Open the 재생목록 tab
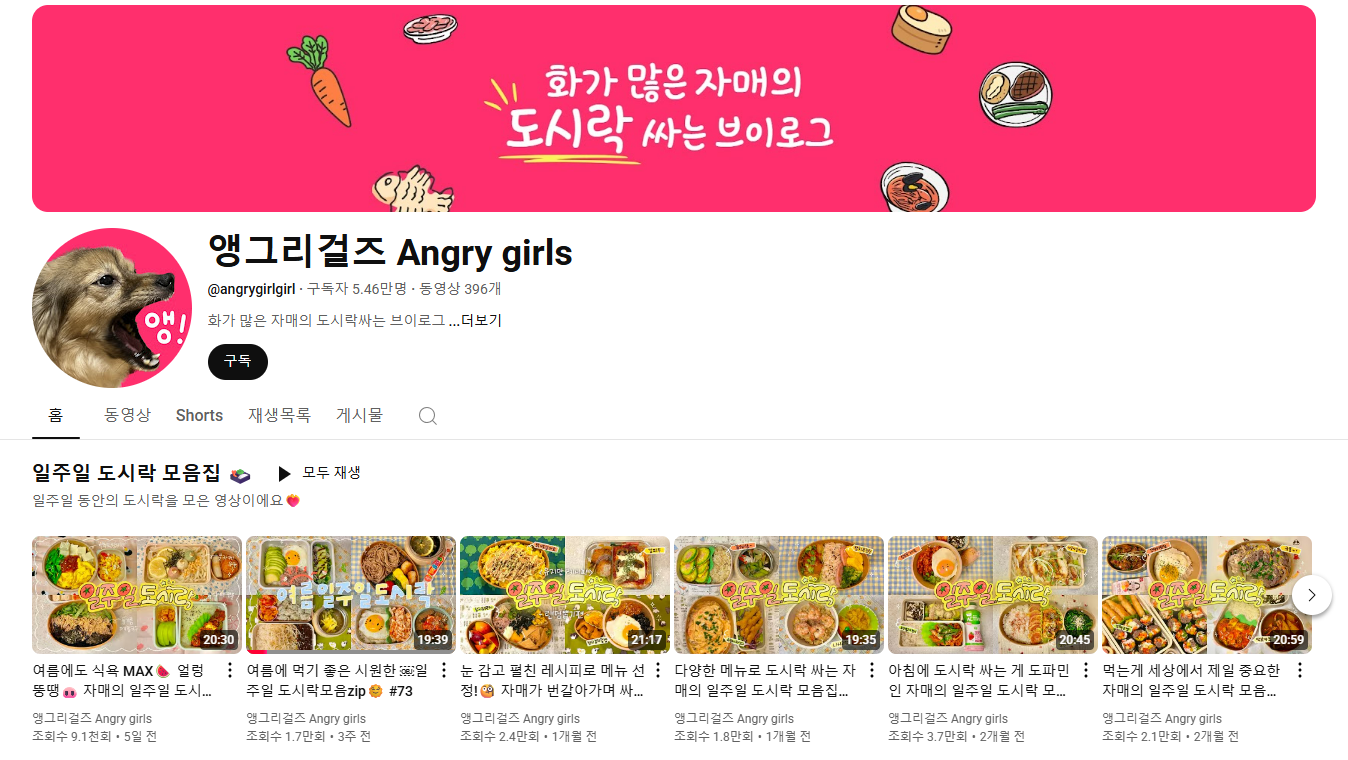The width and height of the screenshot is (1348, 760). click(279, 415)
